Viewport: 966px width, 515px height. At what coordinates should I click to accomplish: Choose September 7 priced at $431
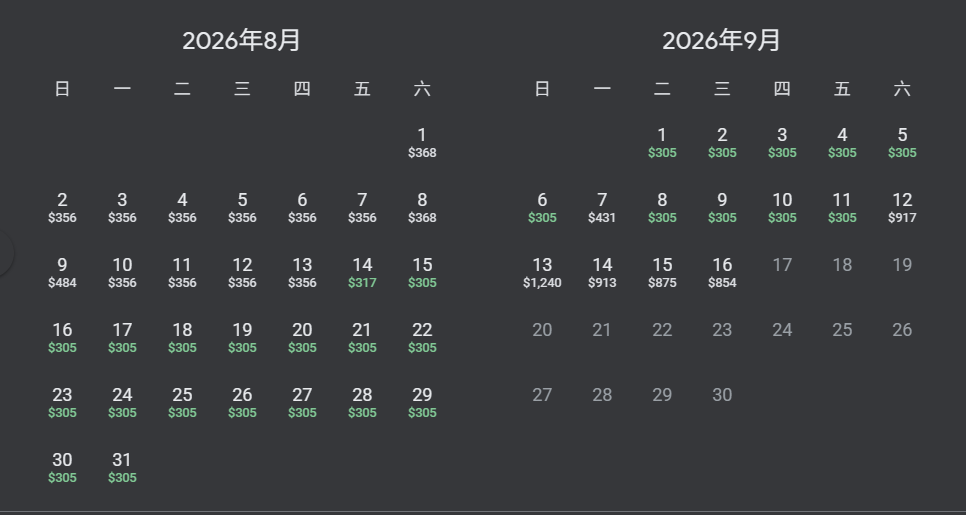[x=602, y=207]
